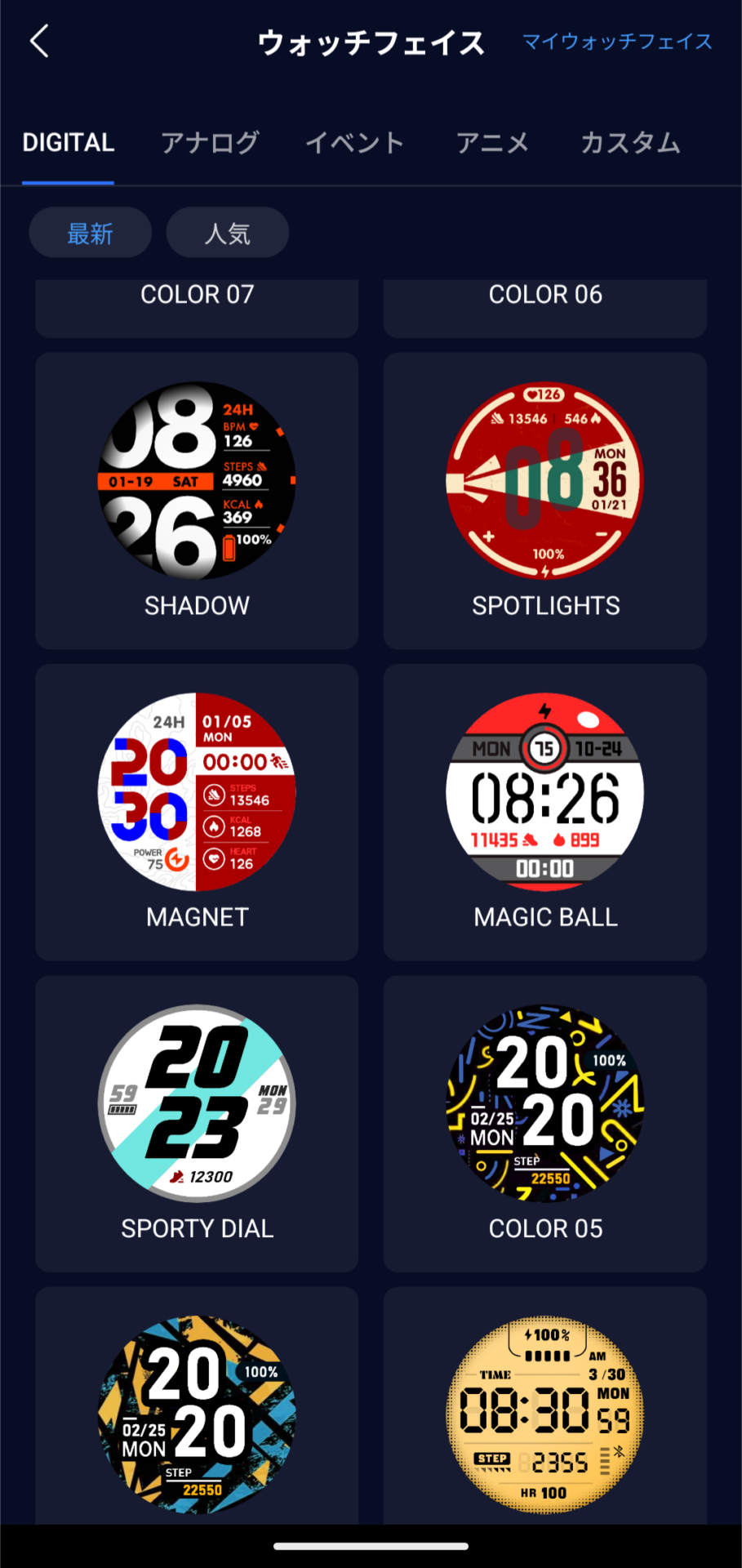Select the DIGITAL tab
742x1568 pixels.
click(x=68, y=143)
